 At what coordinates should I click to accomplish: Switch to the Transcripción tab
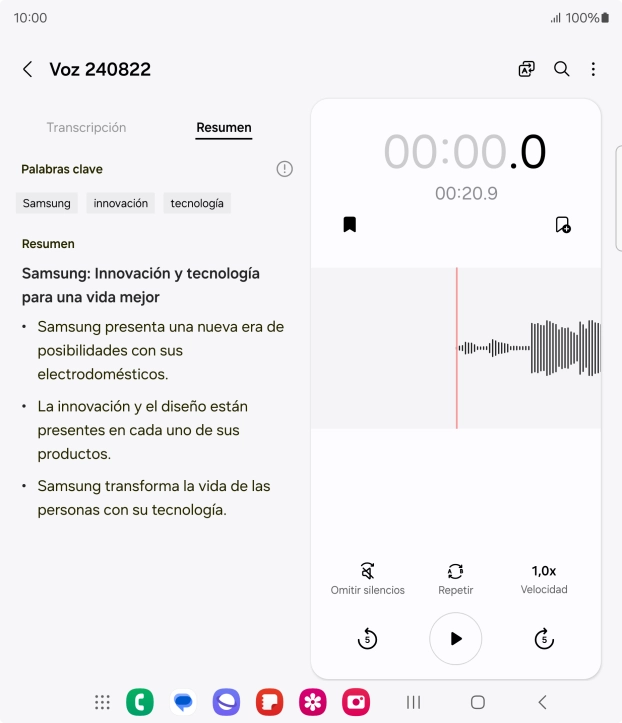[x=86, y=128]
